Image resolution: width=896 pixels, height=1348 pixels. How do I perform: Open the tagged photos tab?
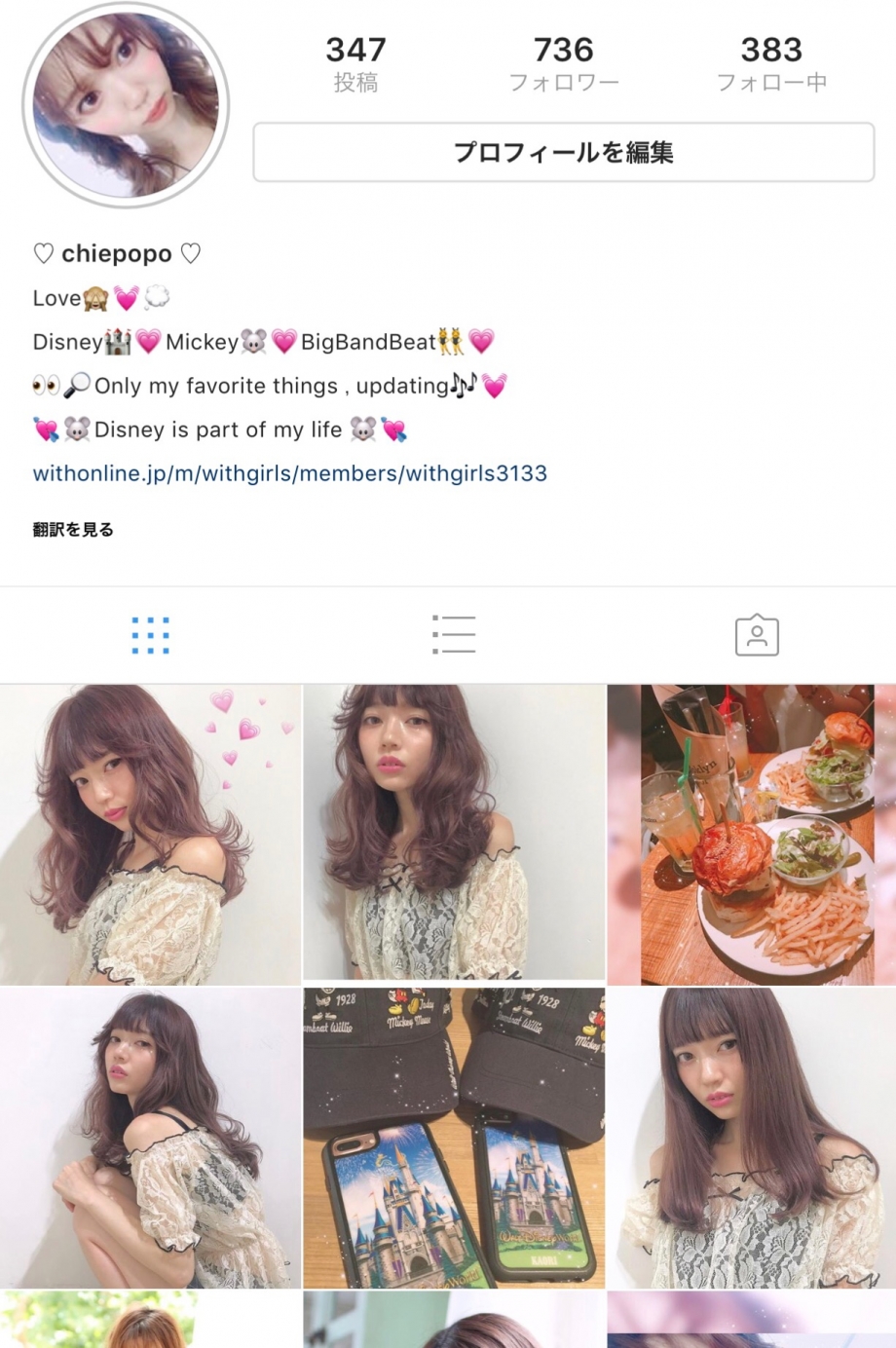click(757, 635)
